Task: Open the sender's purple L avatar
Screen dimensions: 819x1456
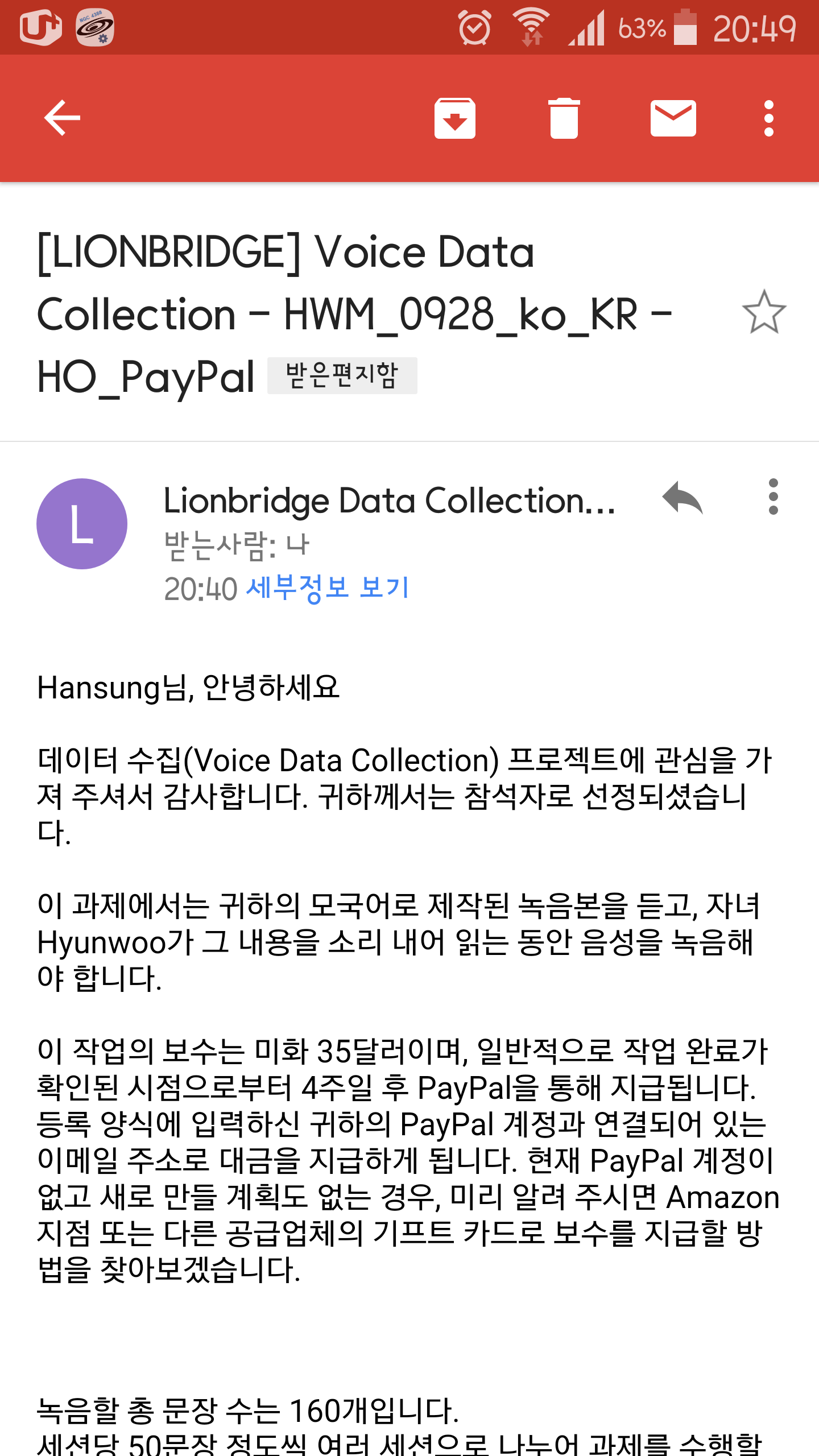Action: [82, 524]
